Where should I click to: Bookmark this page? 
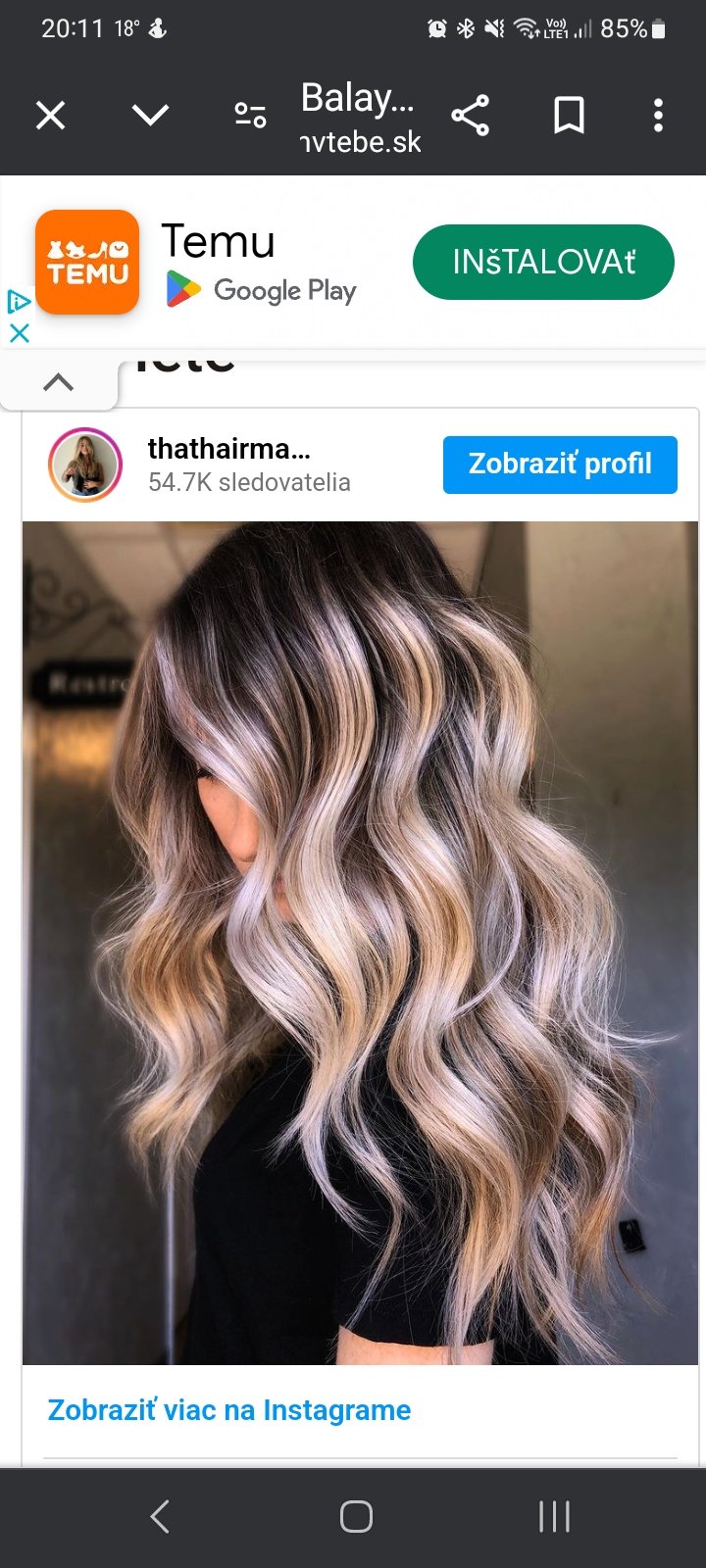569,116
